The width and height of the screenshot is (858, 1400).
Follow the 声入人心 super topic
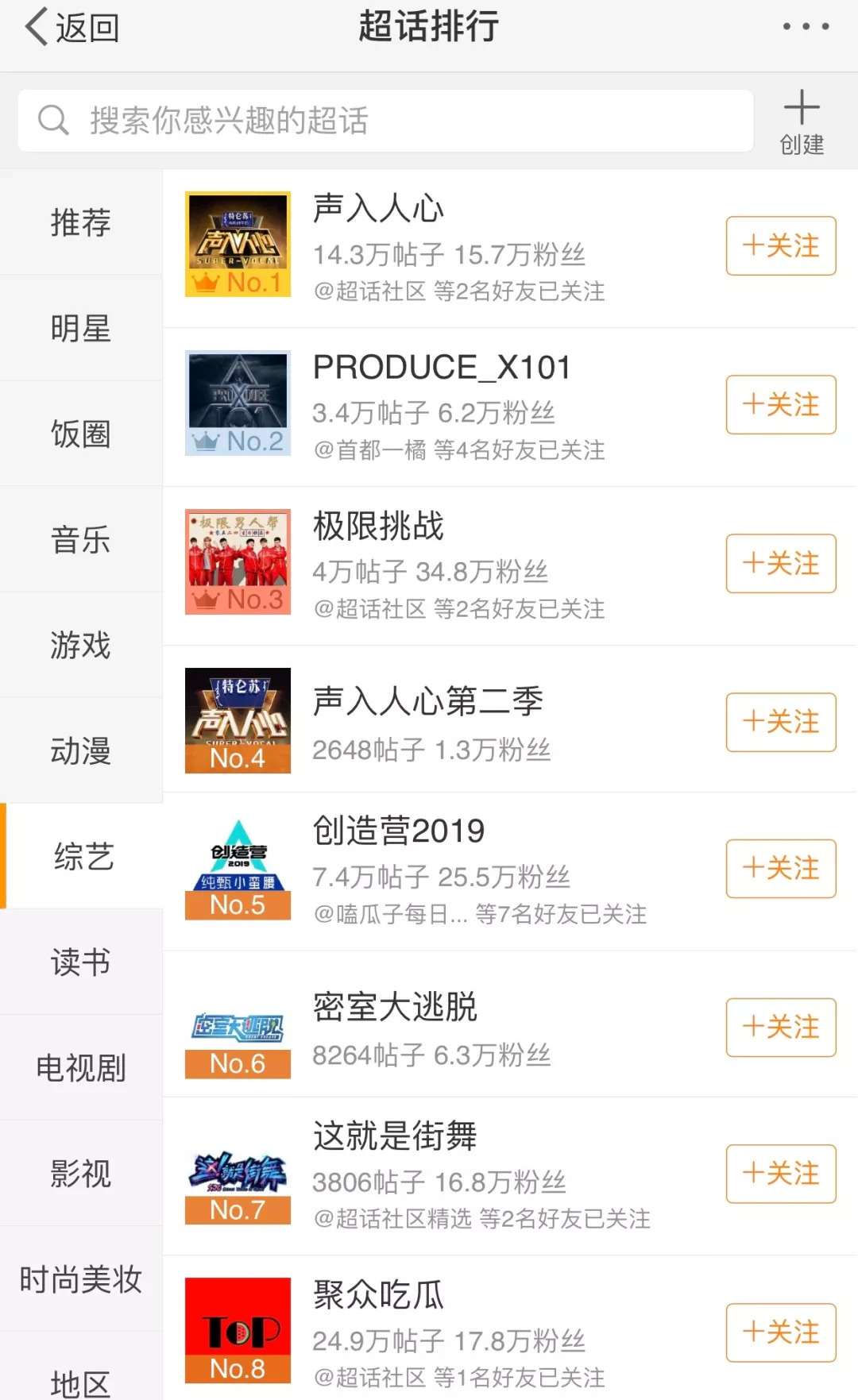click(781, 246)
